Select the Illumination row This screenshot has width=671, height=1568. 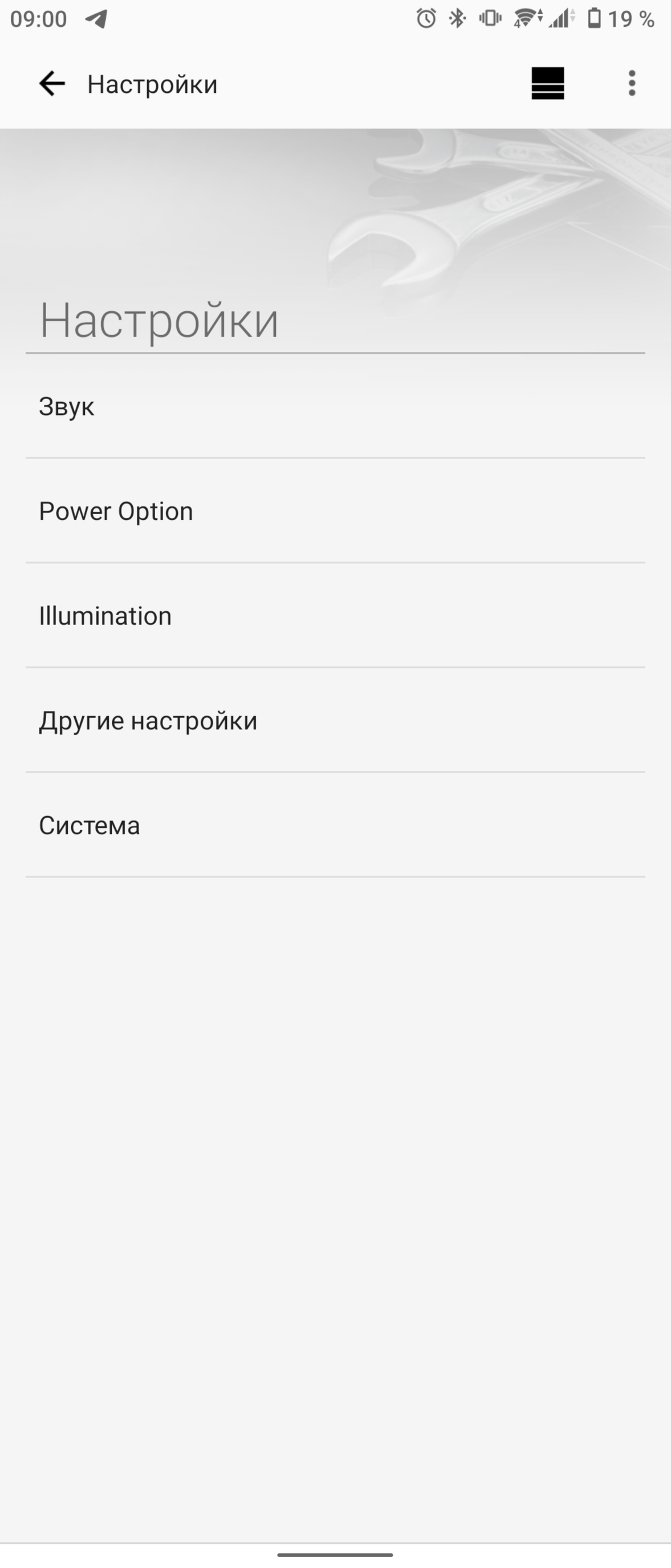click(x=335, y=616)
